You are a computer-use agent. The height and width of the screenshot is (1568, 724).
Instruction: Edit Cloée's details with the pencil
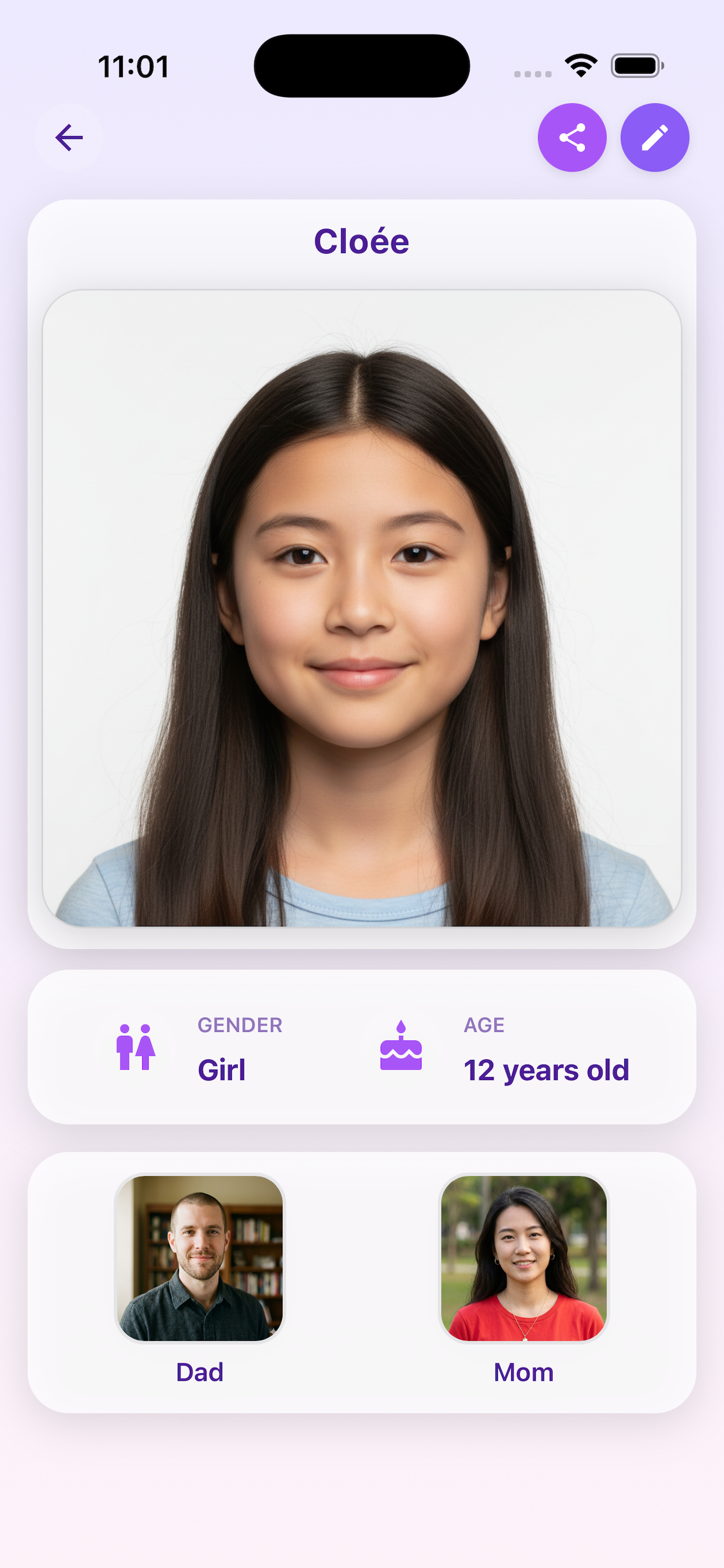[x=655, y=138]
